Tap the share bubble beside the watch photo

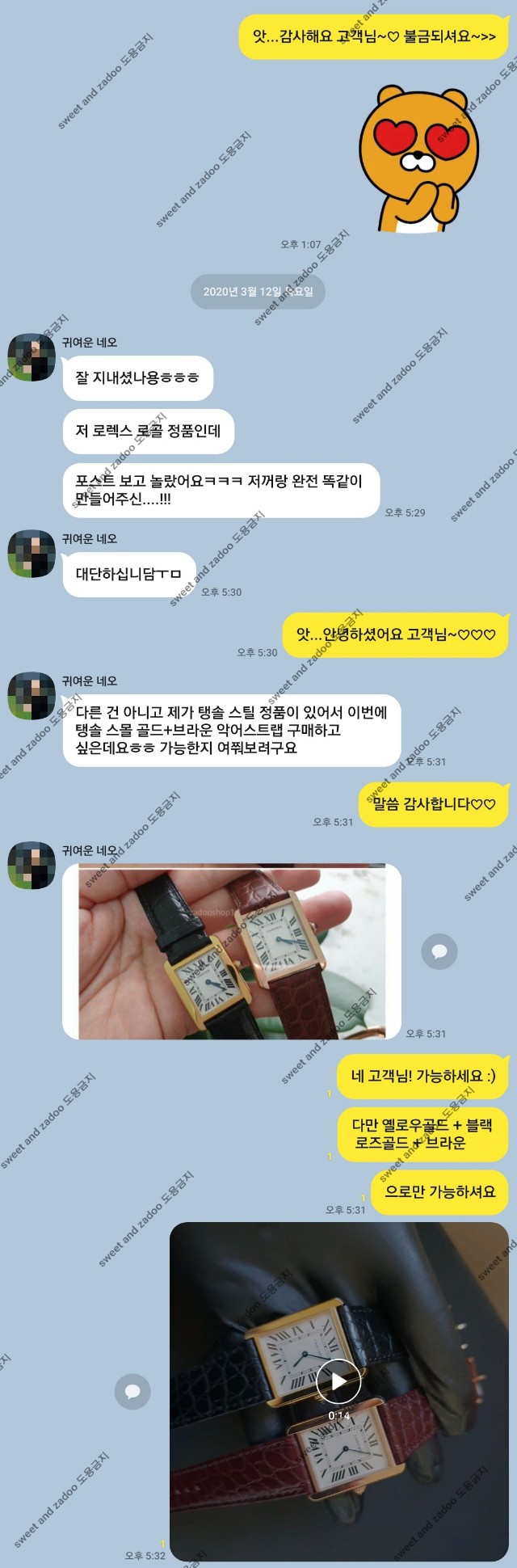click(x=439, y=951)
